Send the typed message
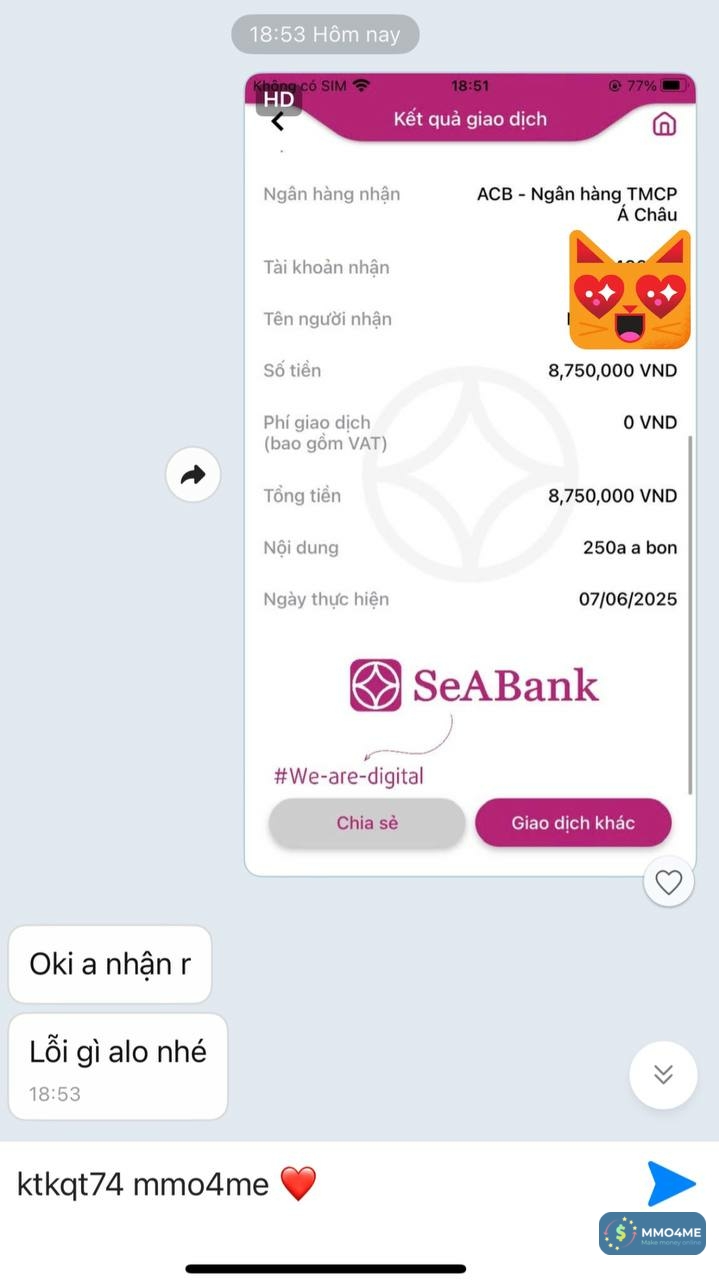Viewport: 719px width, 1280px height. [x=670, y=1184]
